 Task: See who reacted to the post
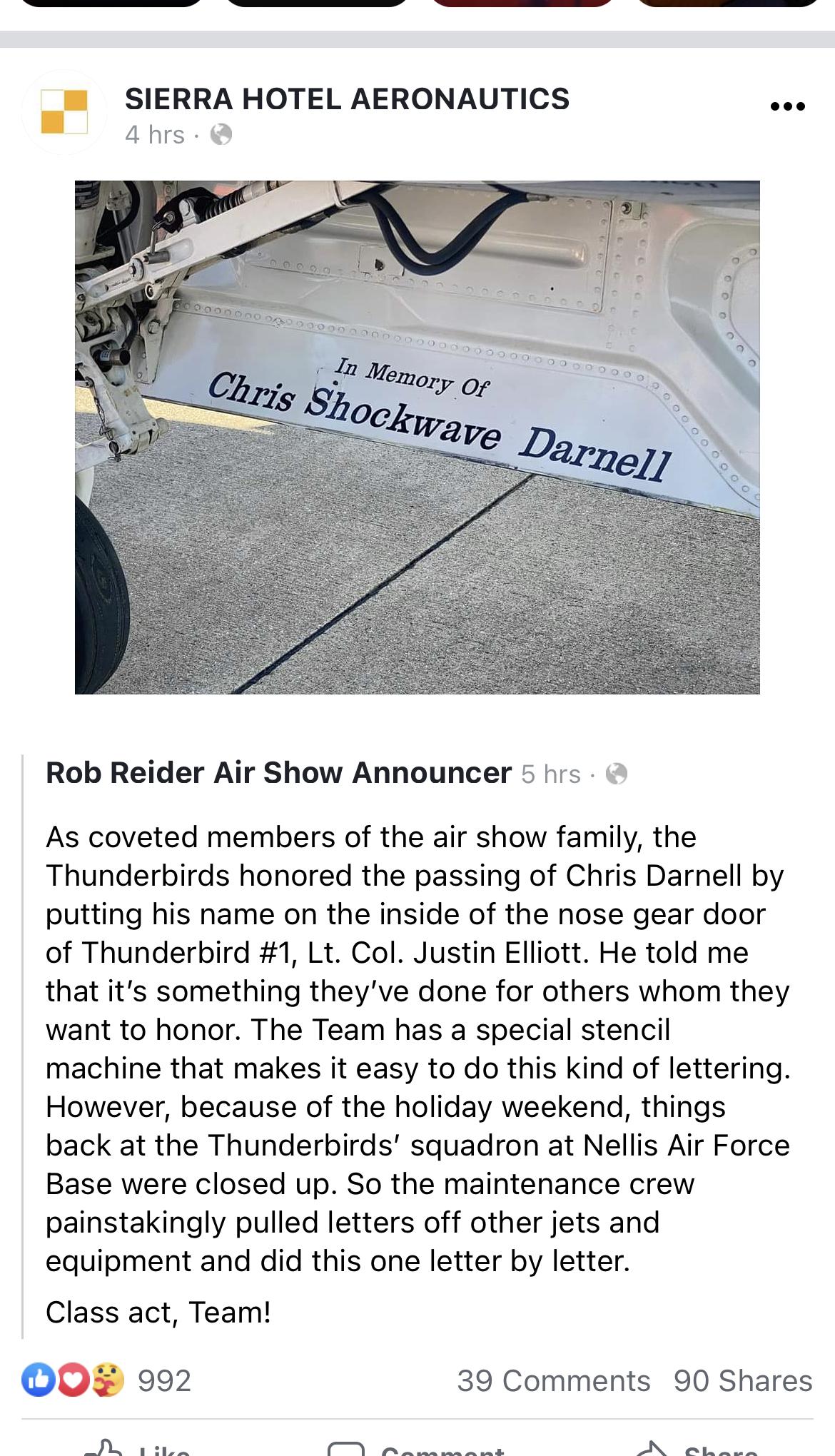coord(106,1380)
